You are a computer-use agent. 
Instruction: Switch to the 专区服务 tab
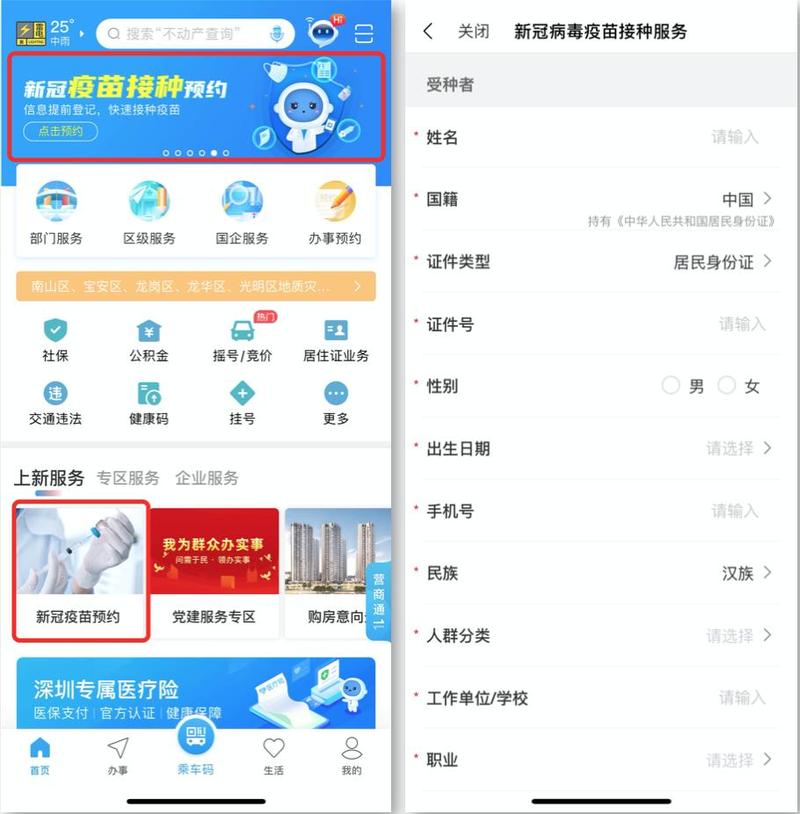(128, 478)
